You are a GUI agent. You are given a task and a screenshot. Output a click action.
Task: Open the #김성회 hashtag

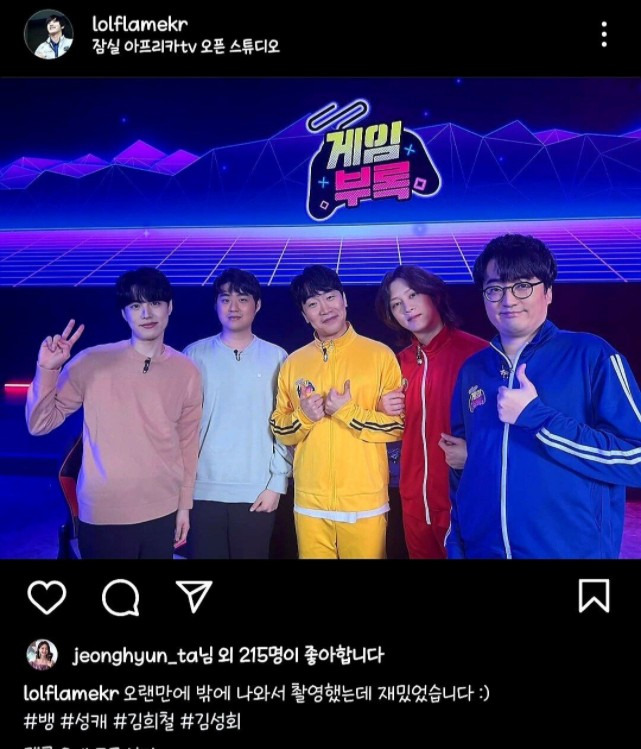click(211, 721)
